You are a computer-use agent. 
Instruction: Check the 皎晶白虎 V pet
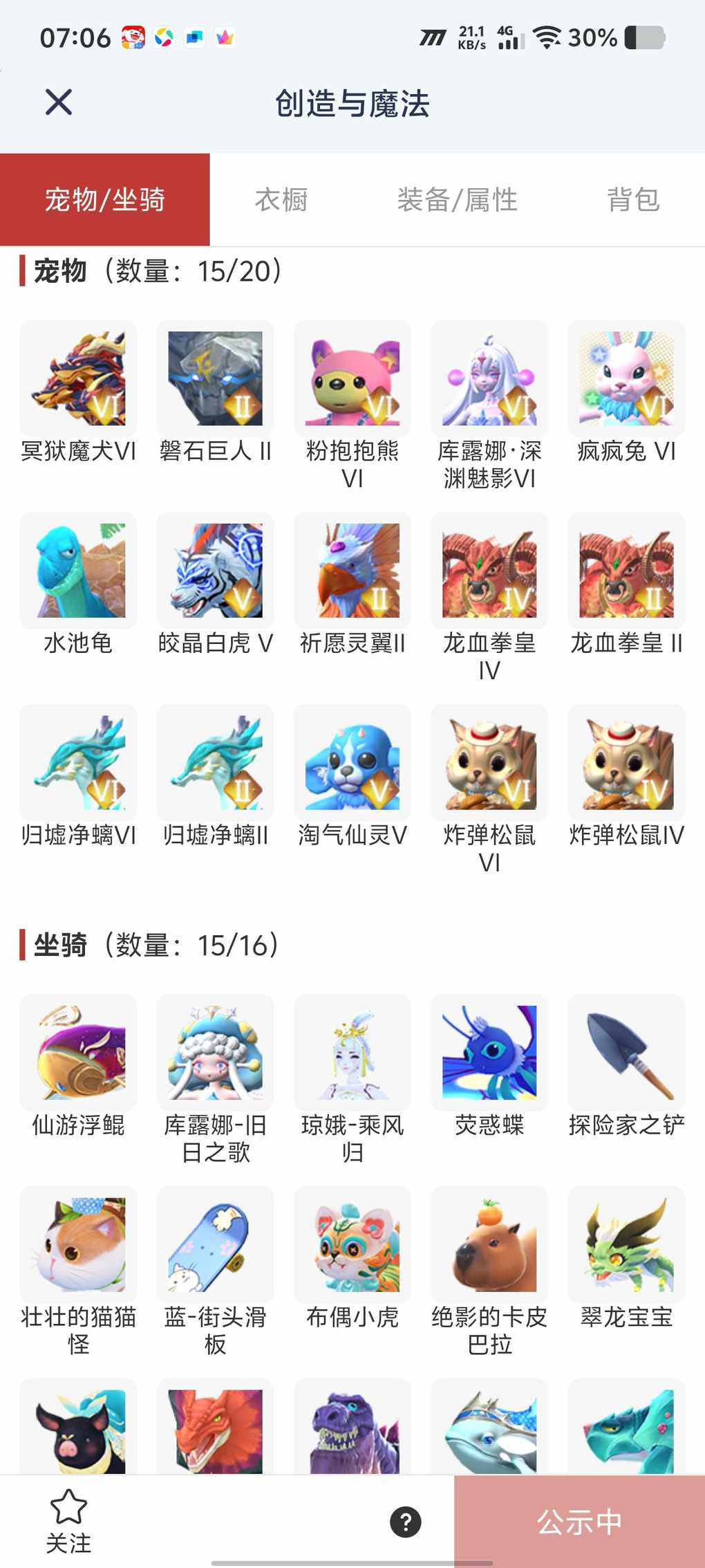pyautogui.click(x=215, y=571)
